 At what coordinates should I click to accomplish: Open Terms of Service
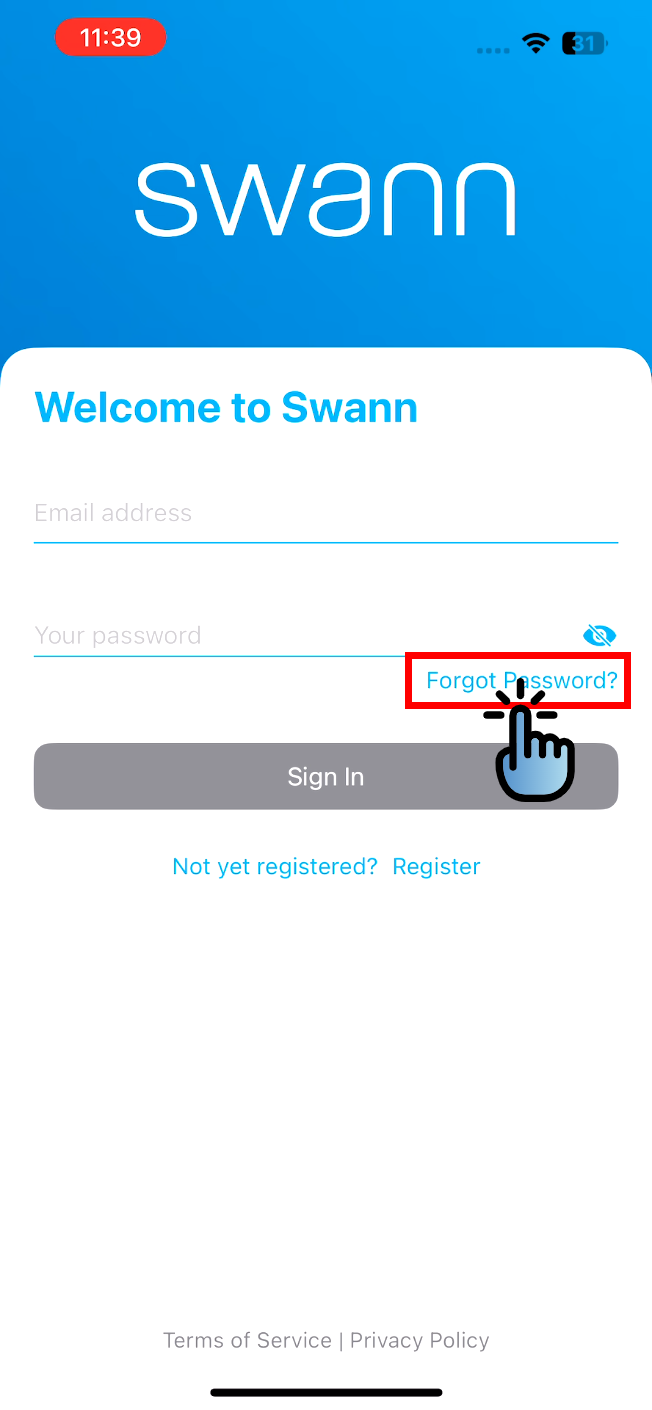[x=247, y=1341]
